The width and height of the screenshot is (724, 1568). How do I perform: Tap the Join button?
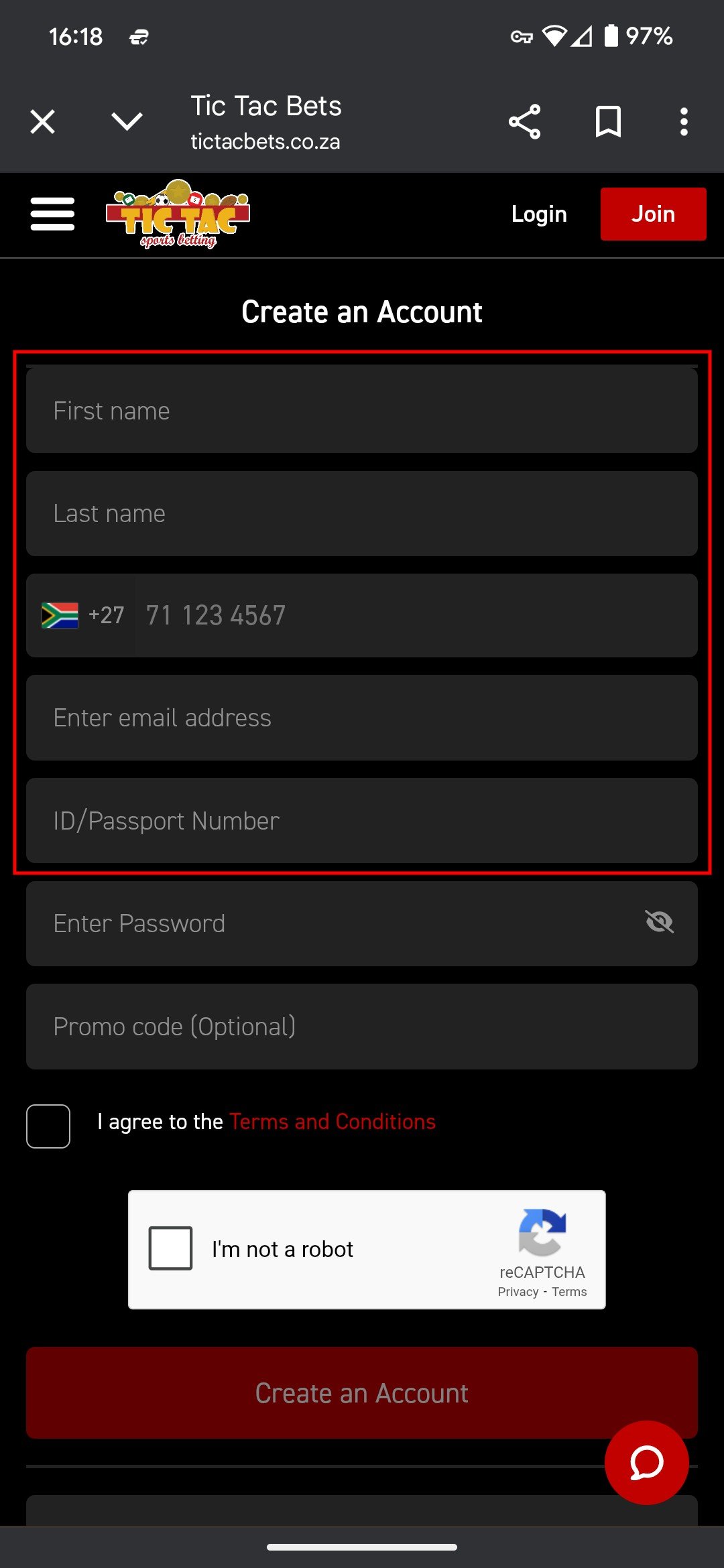[x=653, y=214]
